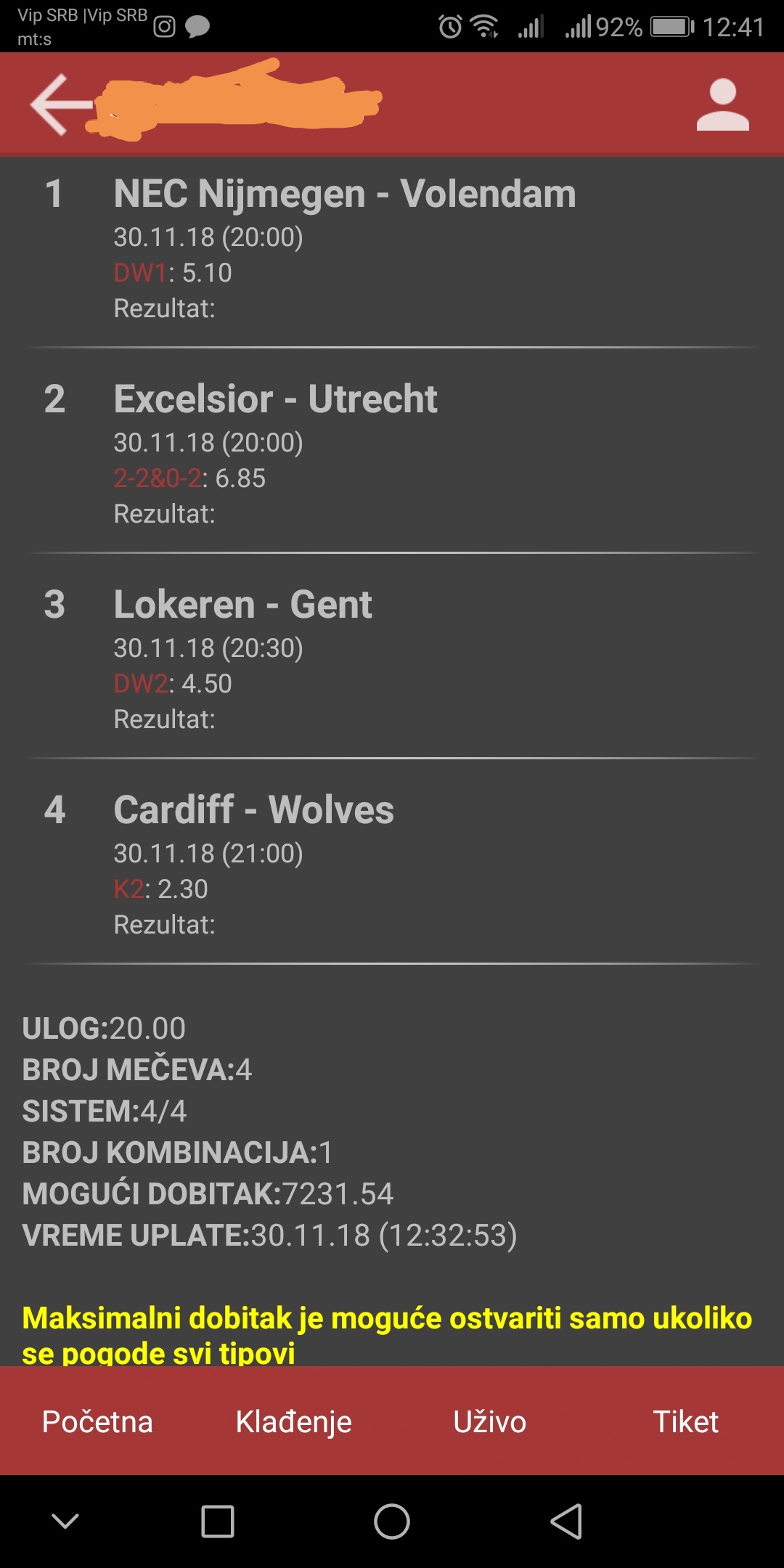Tap the system home button
784x1568 pixels.
click(x=392, y=1521)
